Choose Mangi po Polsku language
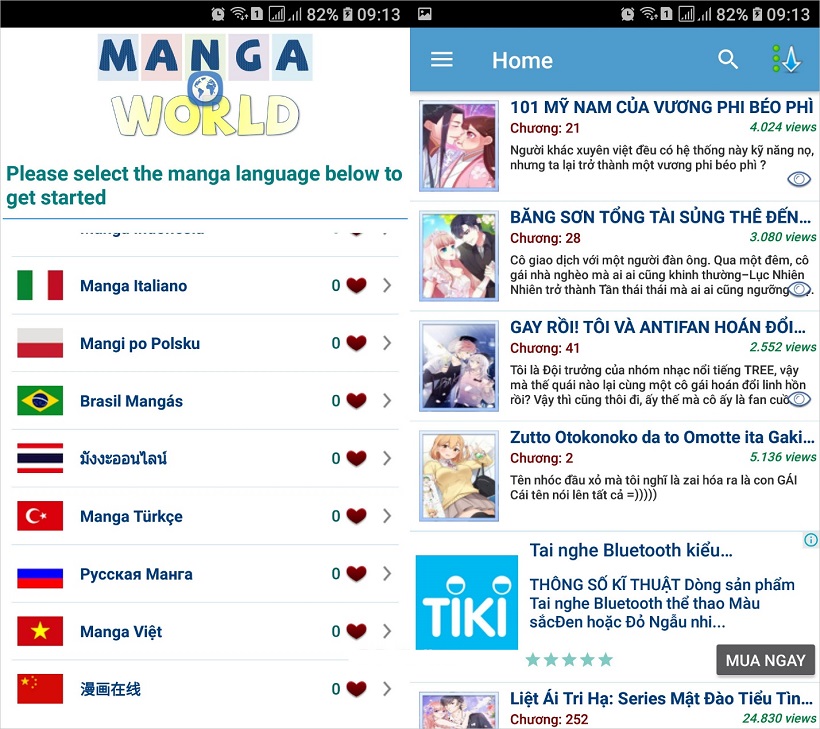The image size is (820, 729). 140,344
